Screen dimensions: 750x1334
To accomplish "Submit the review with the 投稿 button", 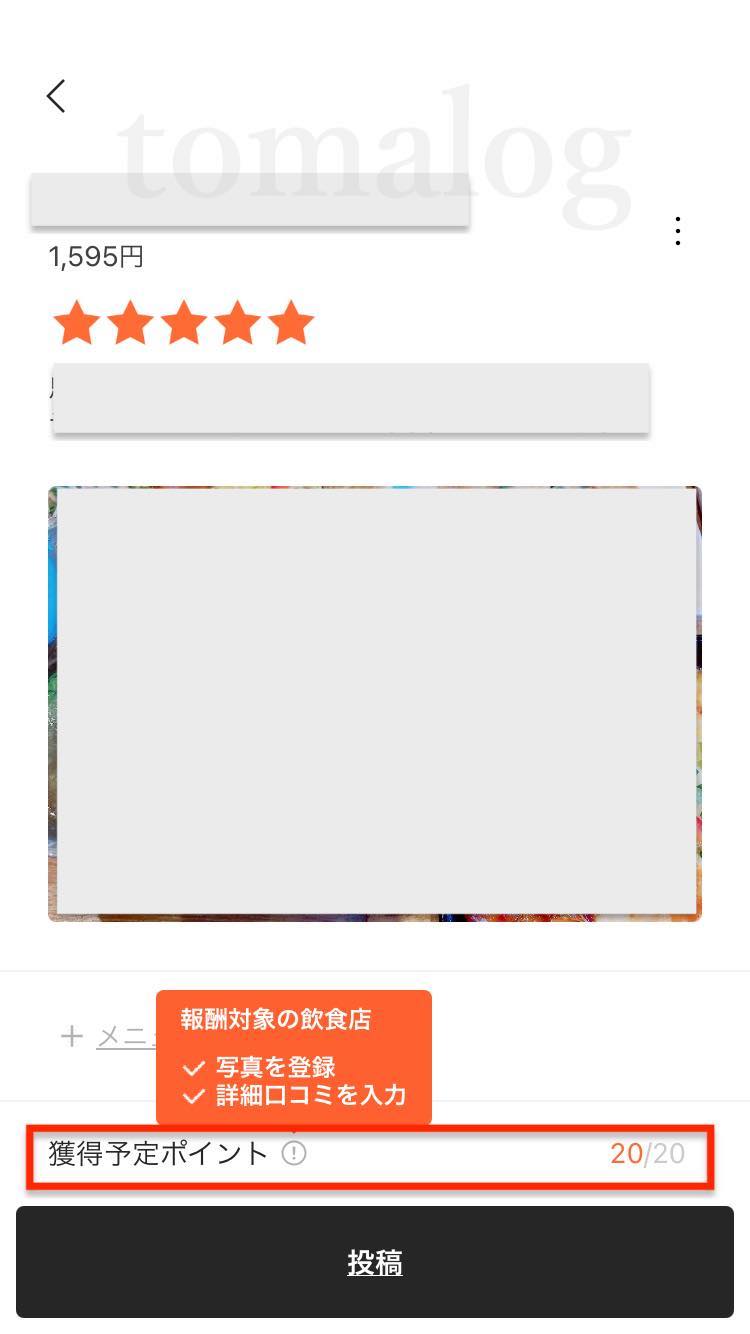I will [375, 1262].
